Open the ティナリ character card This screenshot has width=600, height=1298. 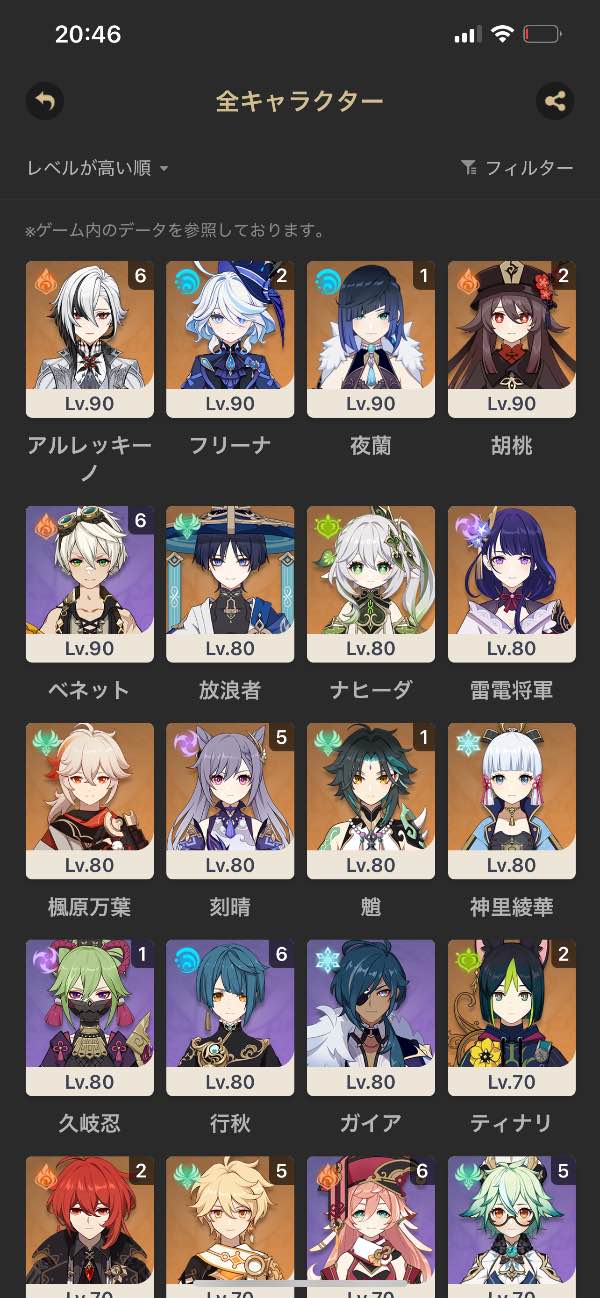(x=511, y=1017)
